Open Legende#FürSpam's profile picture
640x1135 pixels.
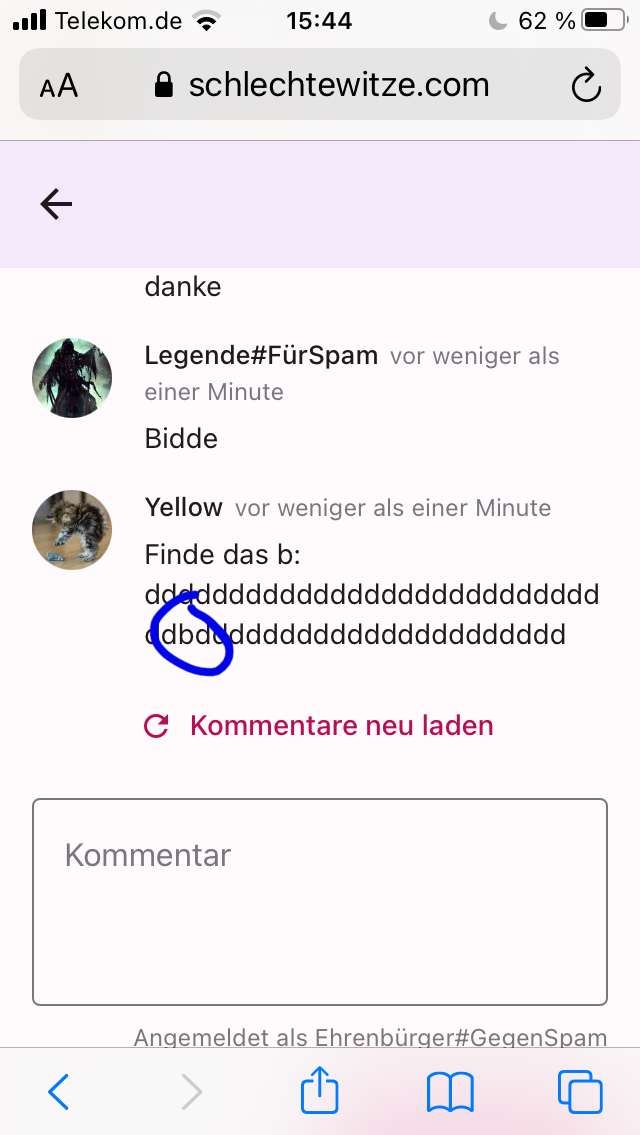(x=72, y=377)
